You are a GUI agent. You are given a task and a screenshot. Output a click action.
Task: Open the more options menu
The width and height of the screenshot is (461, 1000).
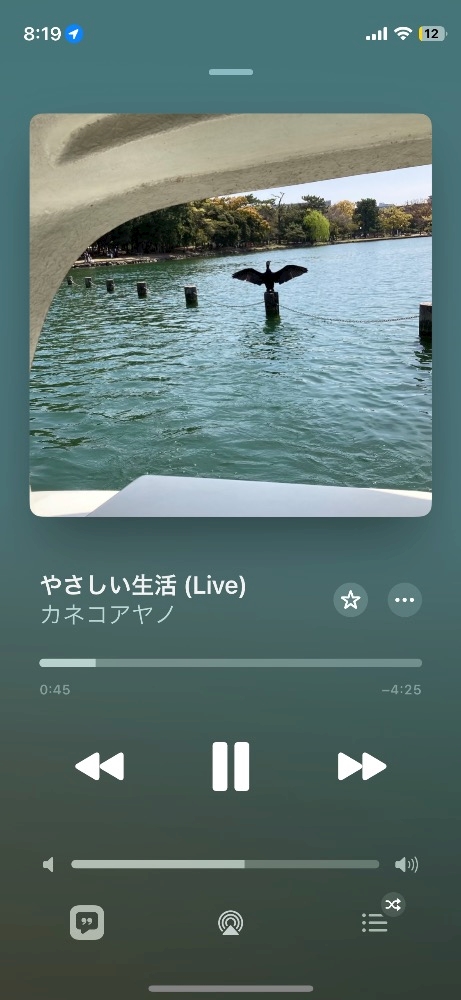coord(405,600)
